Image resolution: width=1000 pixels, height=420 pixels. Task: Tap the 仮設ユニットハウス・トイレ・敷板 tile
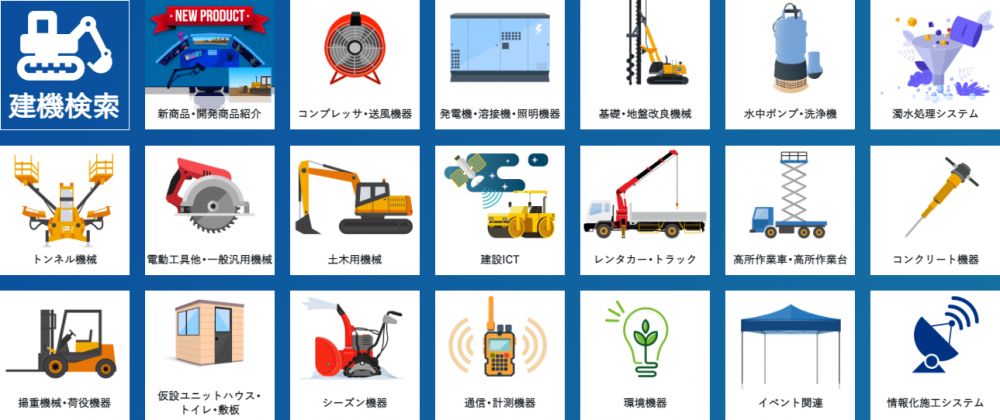(x=209, y=355)
